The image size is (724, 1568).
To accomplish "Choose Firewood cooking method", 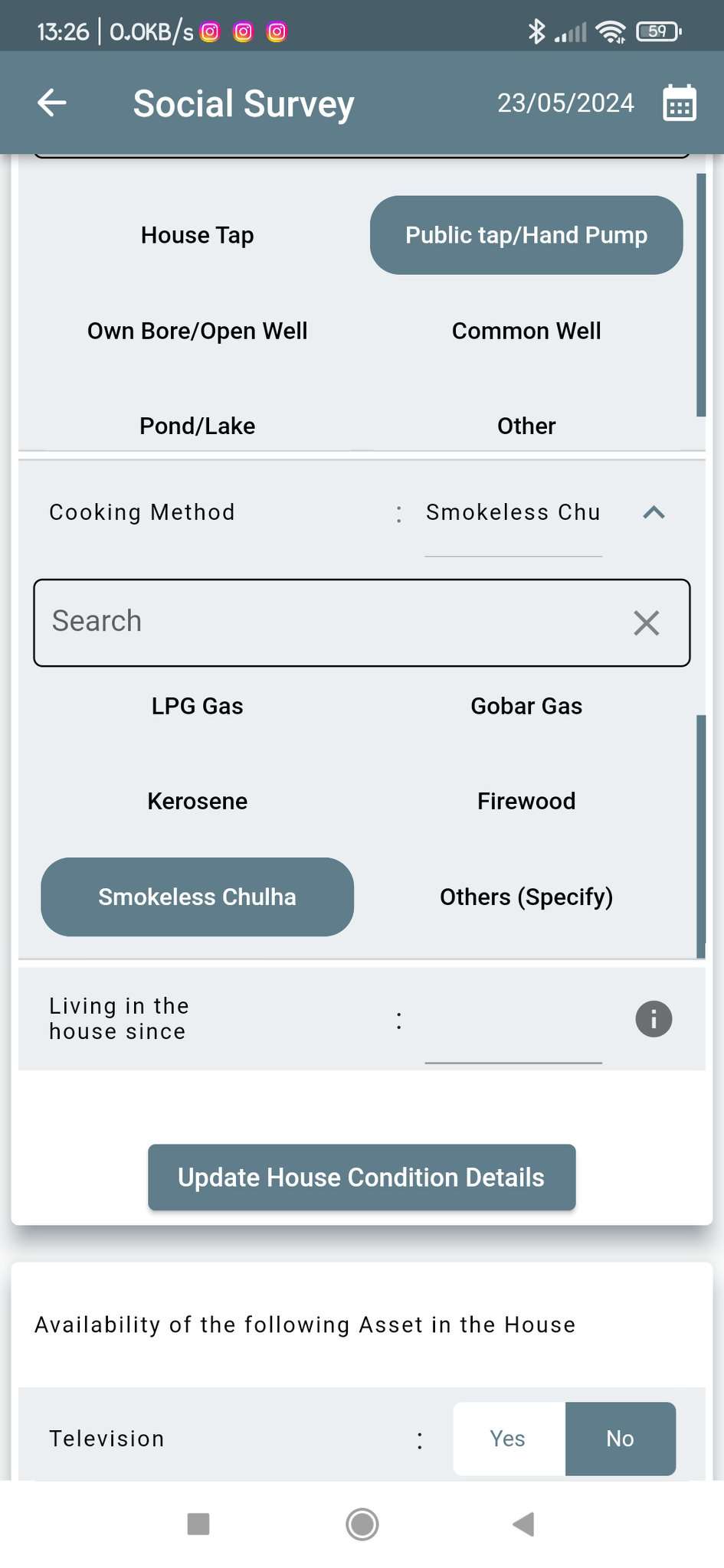I will pyautogui.click(x=526, y=801).
